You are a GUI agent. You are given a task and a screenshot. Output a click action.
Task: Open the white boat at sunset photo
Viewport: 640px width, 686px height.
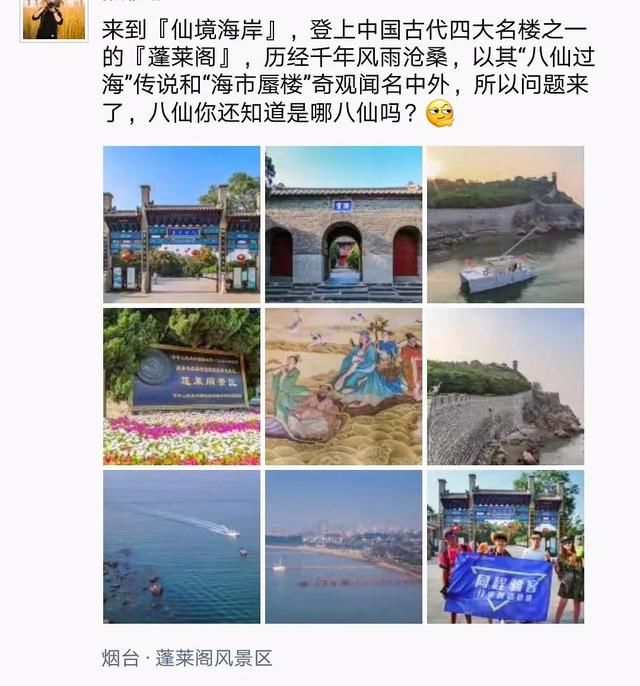tap(505, 224)
